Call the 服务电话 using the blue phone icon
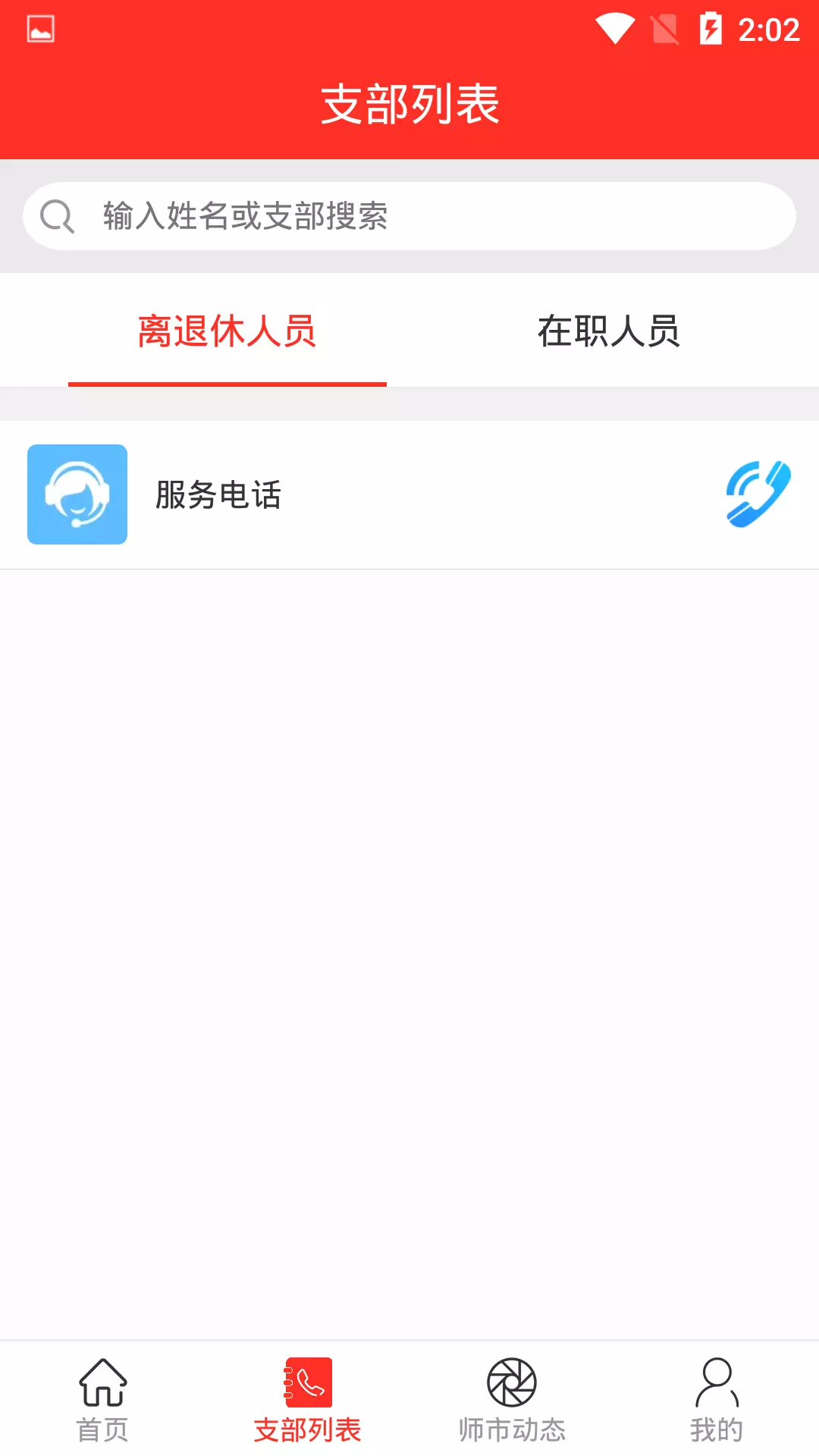Image resolution: width=819 pixels, height=1456 pixels. click(758, 494)
